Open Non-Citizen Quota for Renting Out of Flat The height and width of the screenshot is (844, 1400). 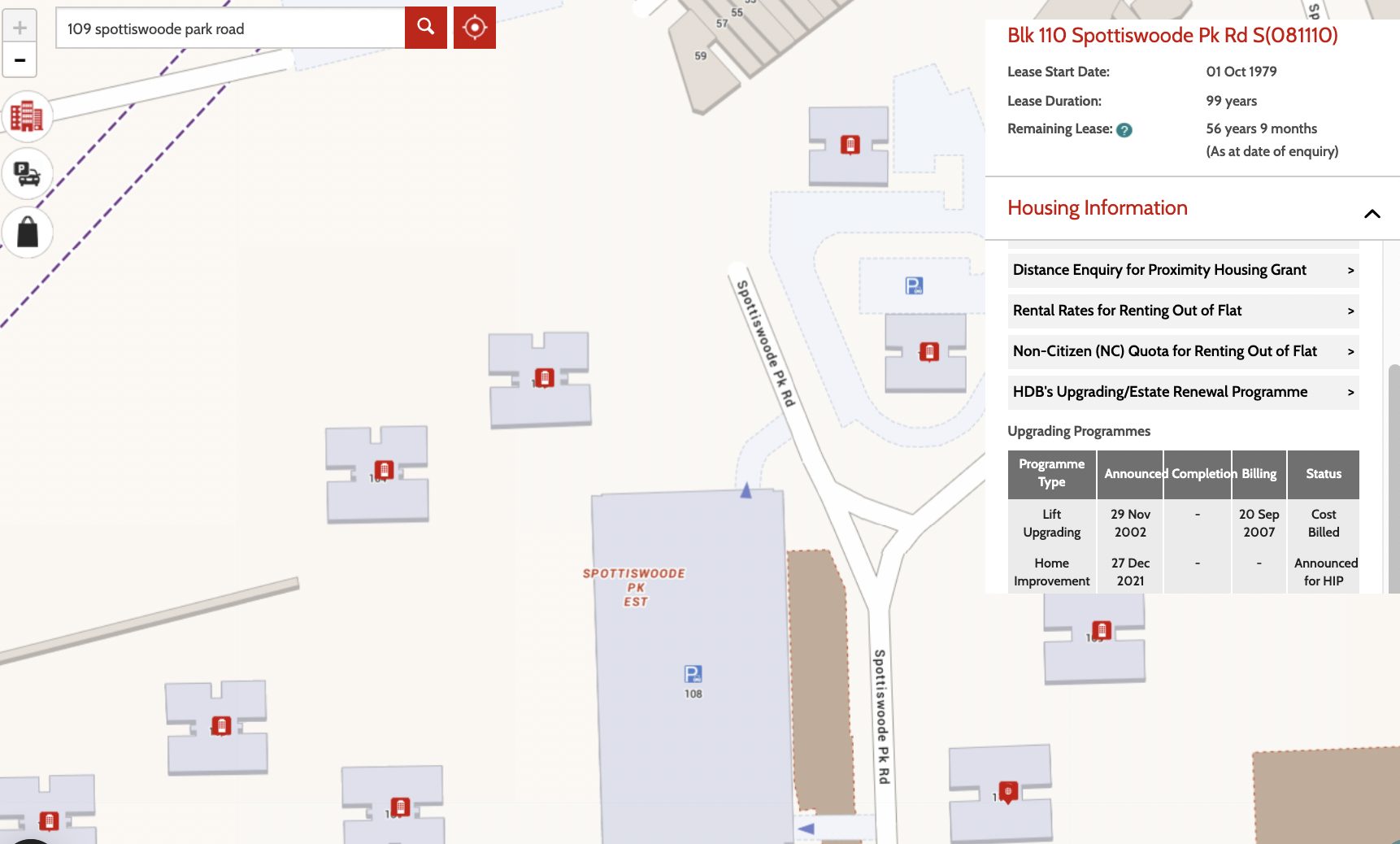pos(1183,351)
